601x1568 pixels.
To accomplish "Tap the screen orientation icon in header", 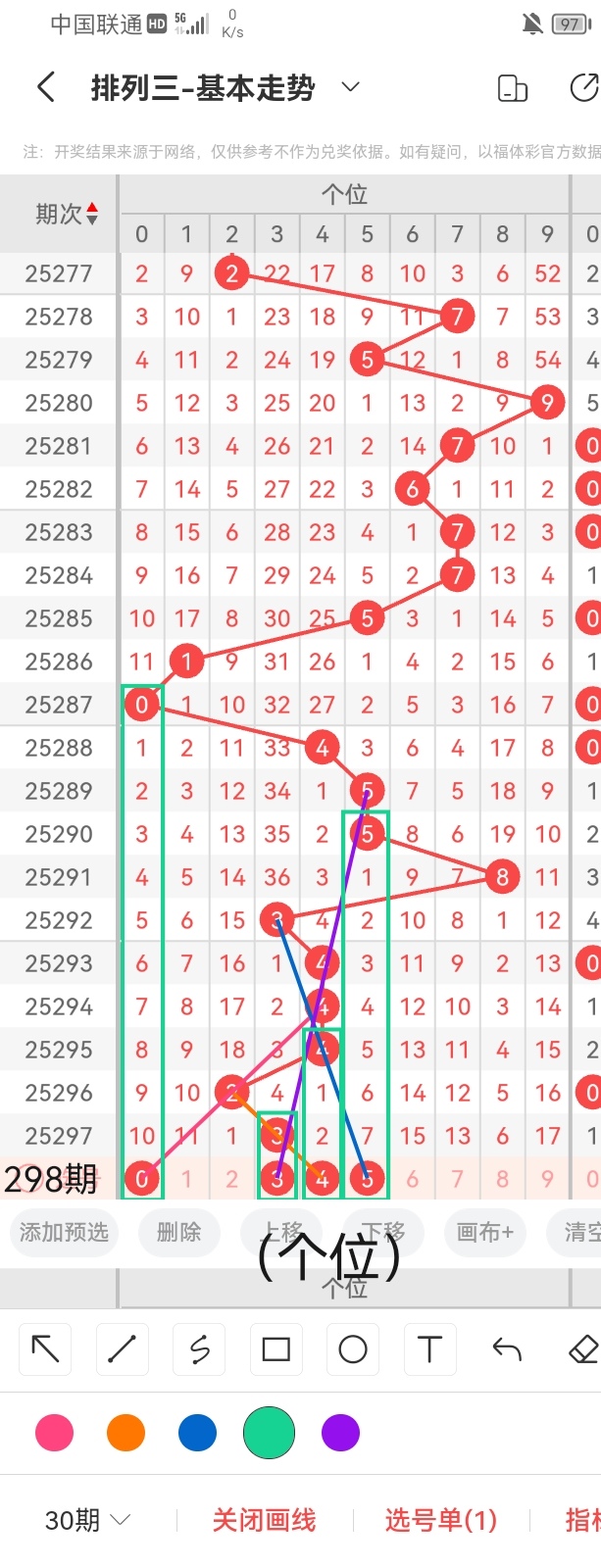I will tap(513, 88).
